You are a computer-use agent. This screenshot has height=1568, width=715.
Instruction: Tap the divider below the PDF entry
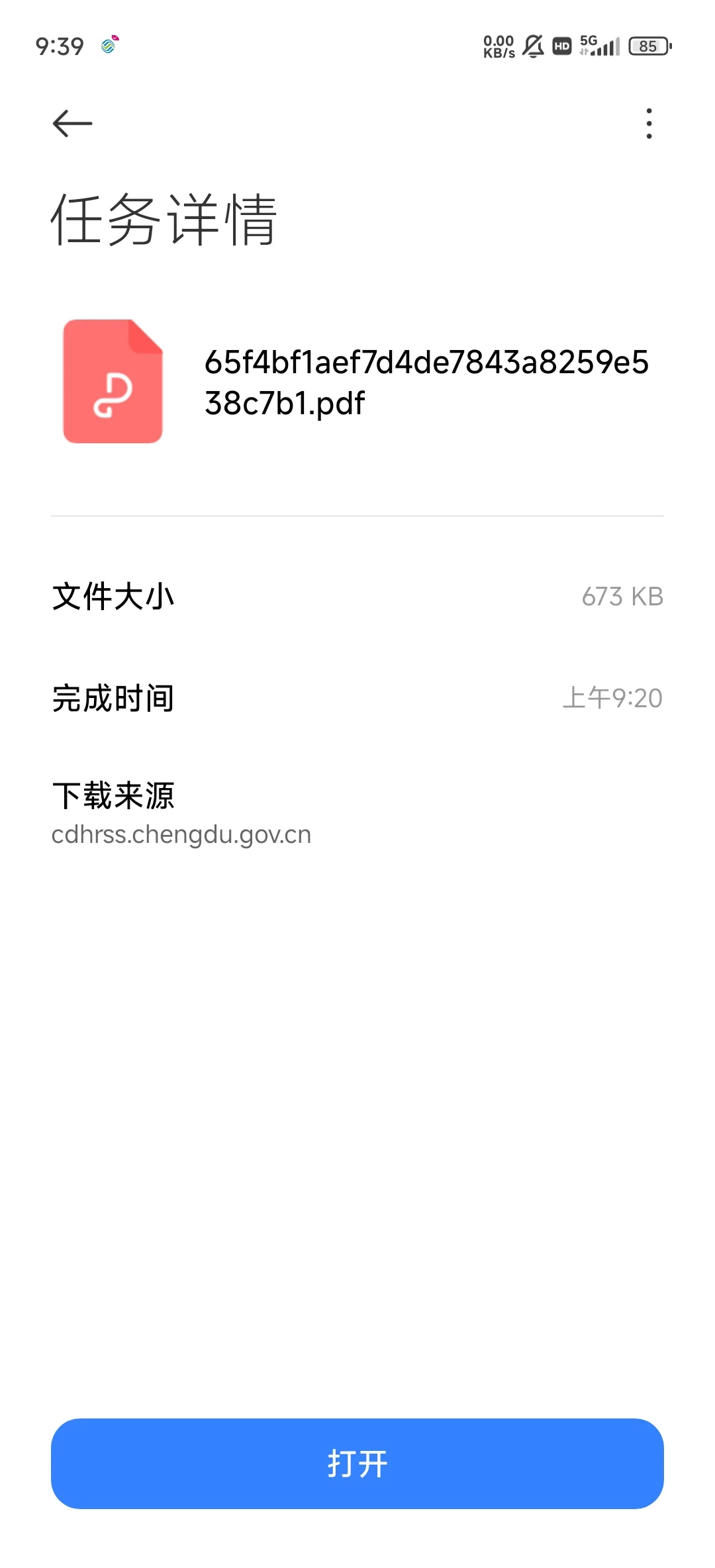tap(358, 515)
